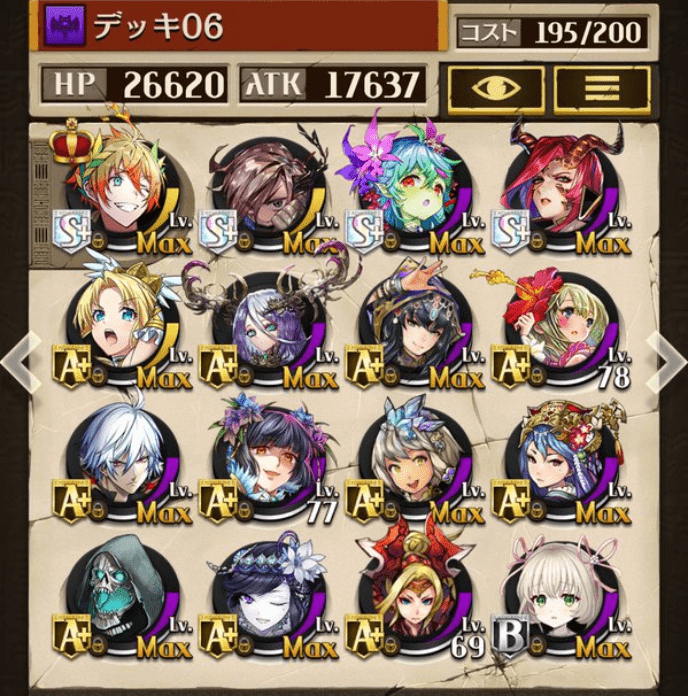Select the red-haired horned demon card

[x=560, y=192]
